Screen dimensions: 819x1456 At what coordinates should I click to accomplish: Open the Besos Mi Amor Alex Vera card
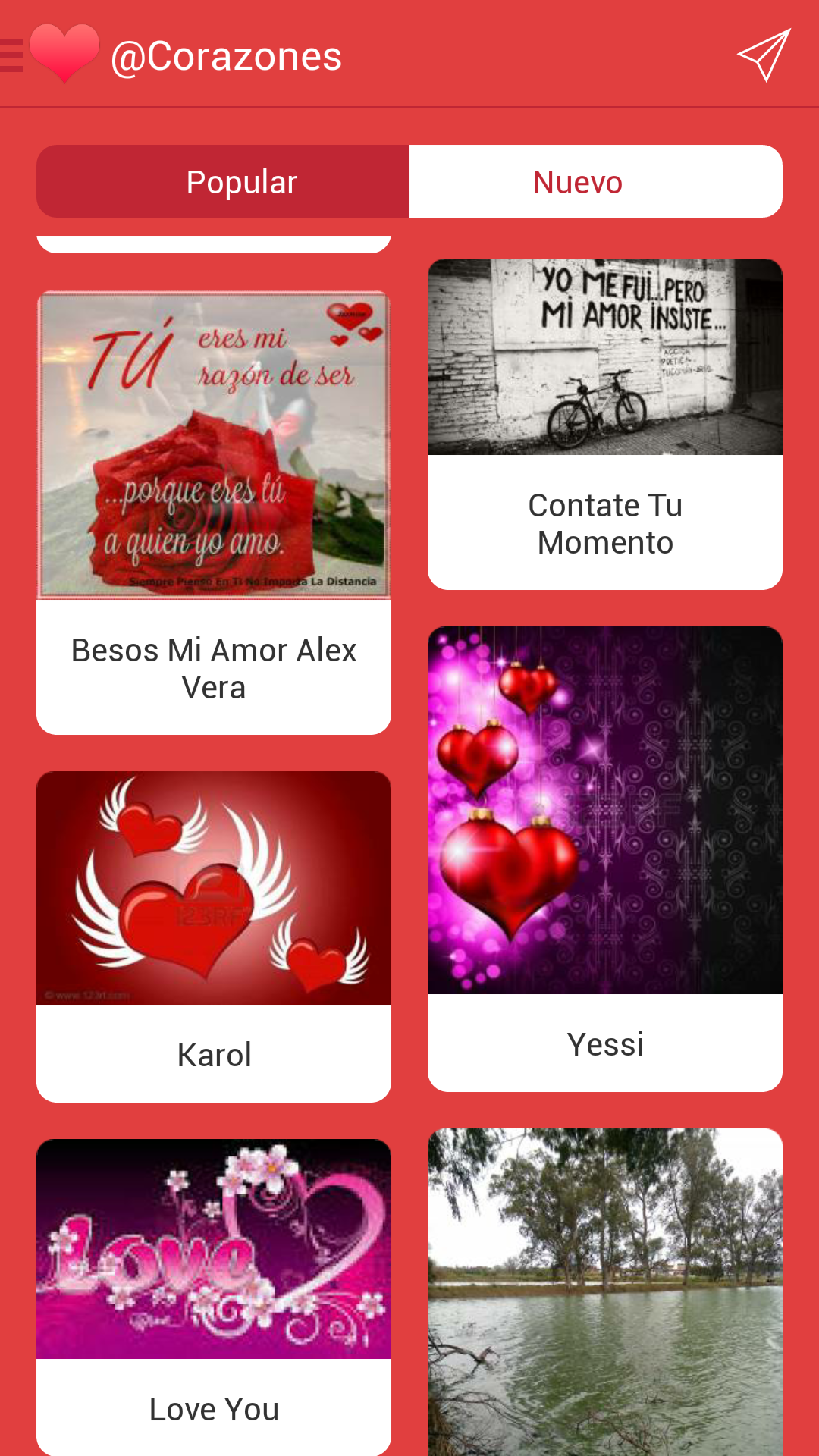pos(214,513)
